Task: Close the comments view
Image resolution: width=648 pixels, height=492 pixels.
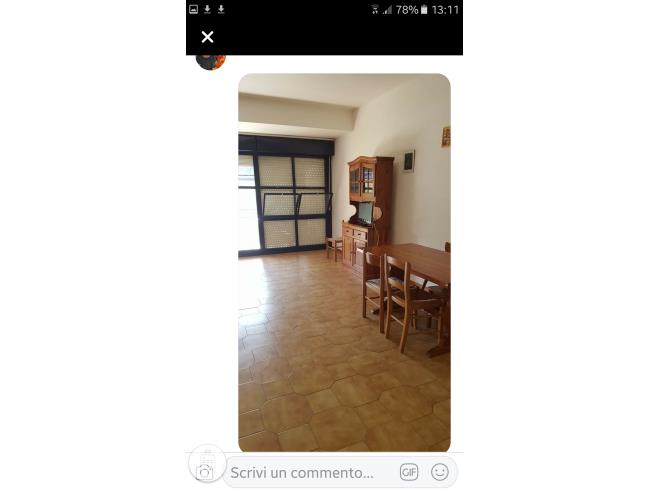Action: pyautogui.click(x=207, y=37)
